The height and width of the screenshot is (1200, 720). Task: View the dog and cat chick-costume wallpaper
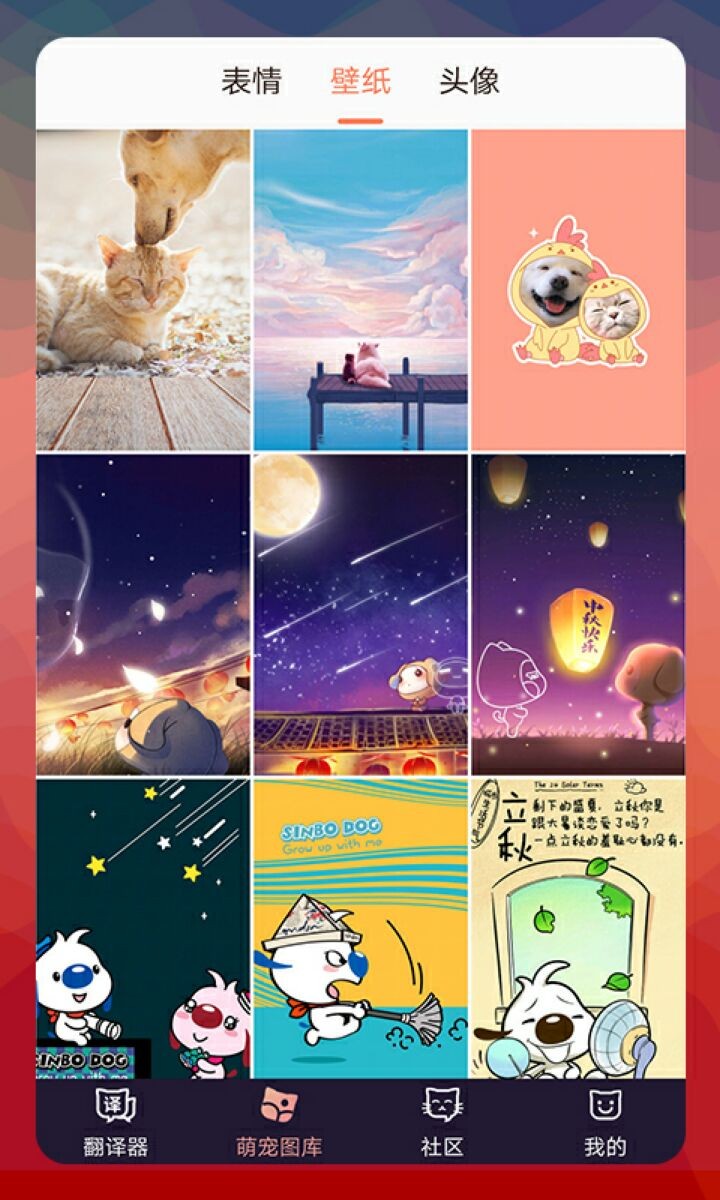[x=578, y=290]
